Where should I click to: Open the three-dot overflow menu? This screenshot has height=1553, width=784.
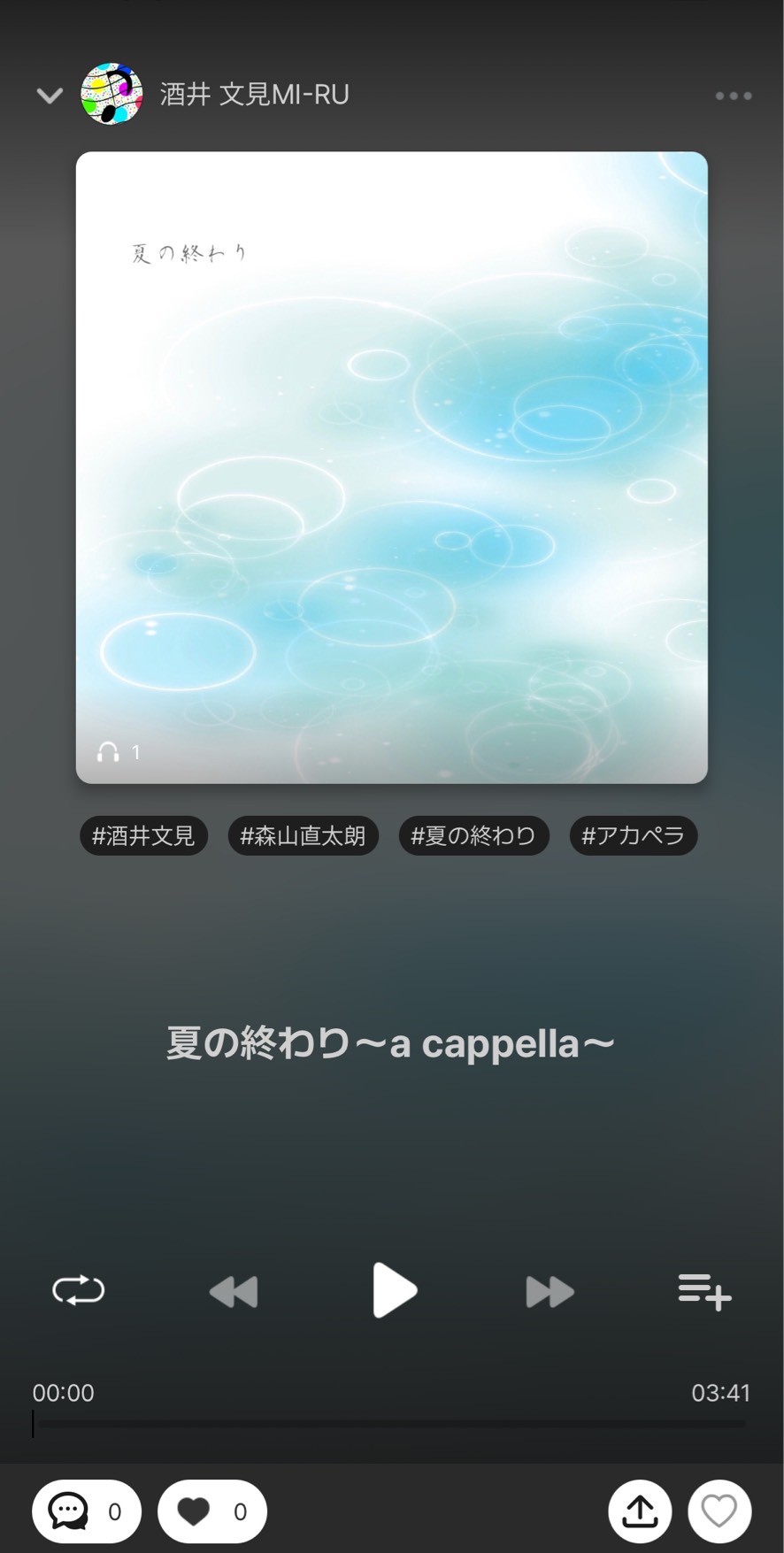click(x=734, y=96)
